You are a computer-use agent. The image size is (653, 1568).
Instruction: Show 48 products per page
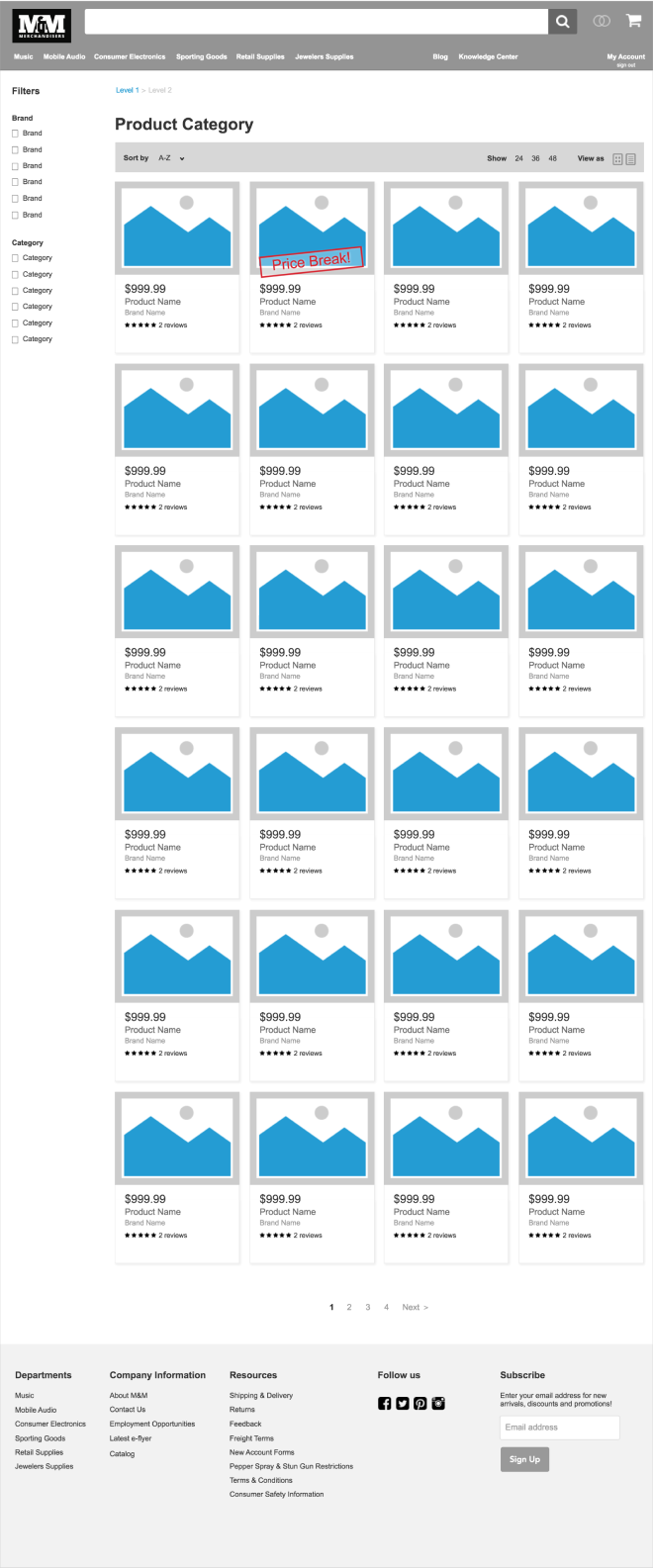(552, 158)
